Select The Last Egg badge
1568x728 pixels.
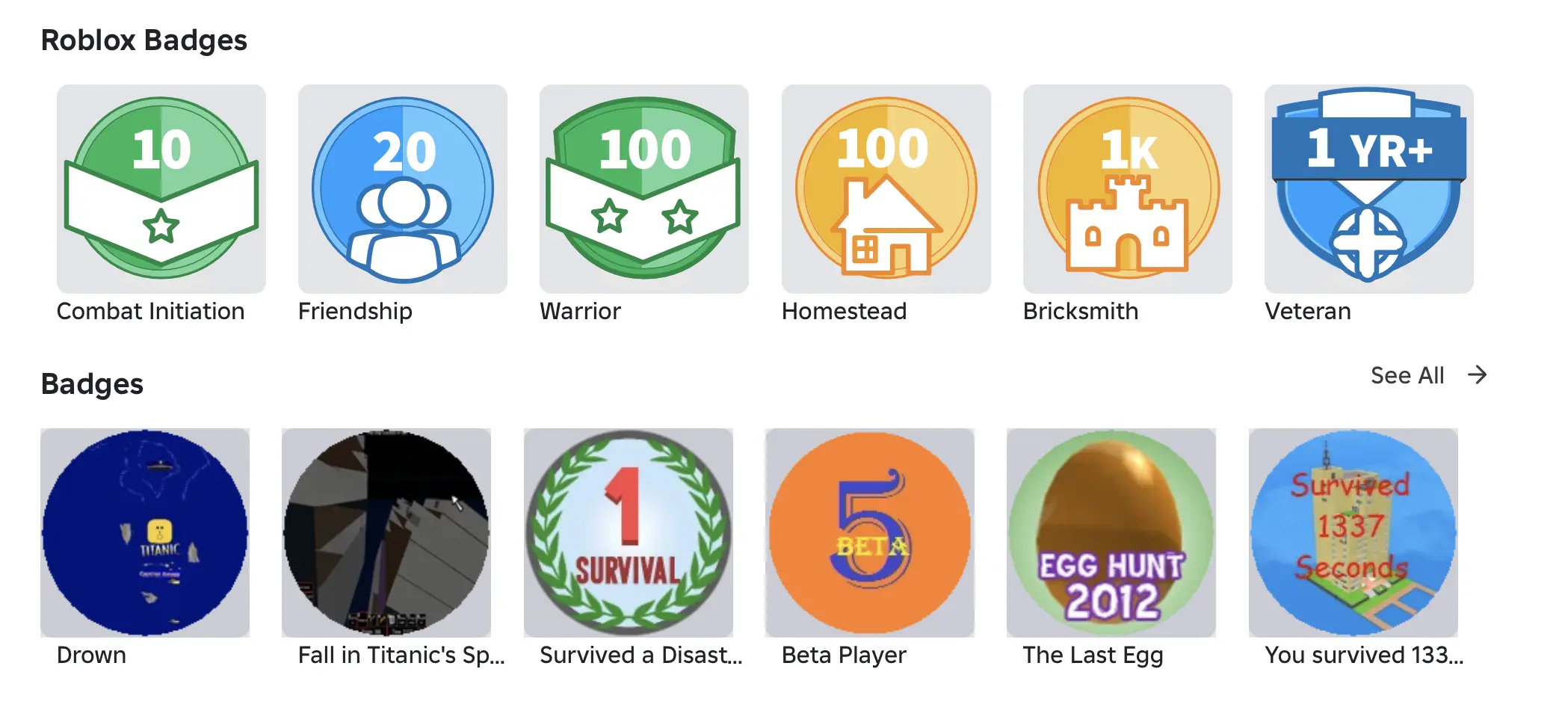tap(1111, 532)
